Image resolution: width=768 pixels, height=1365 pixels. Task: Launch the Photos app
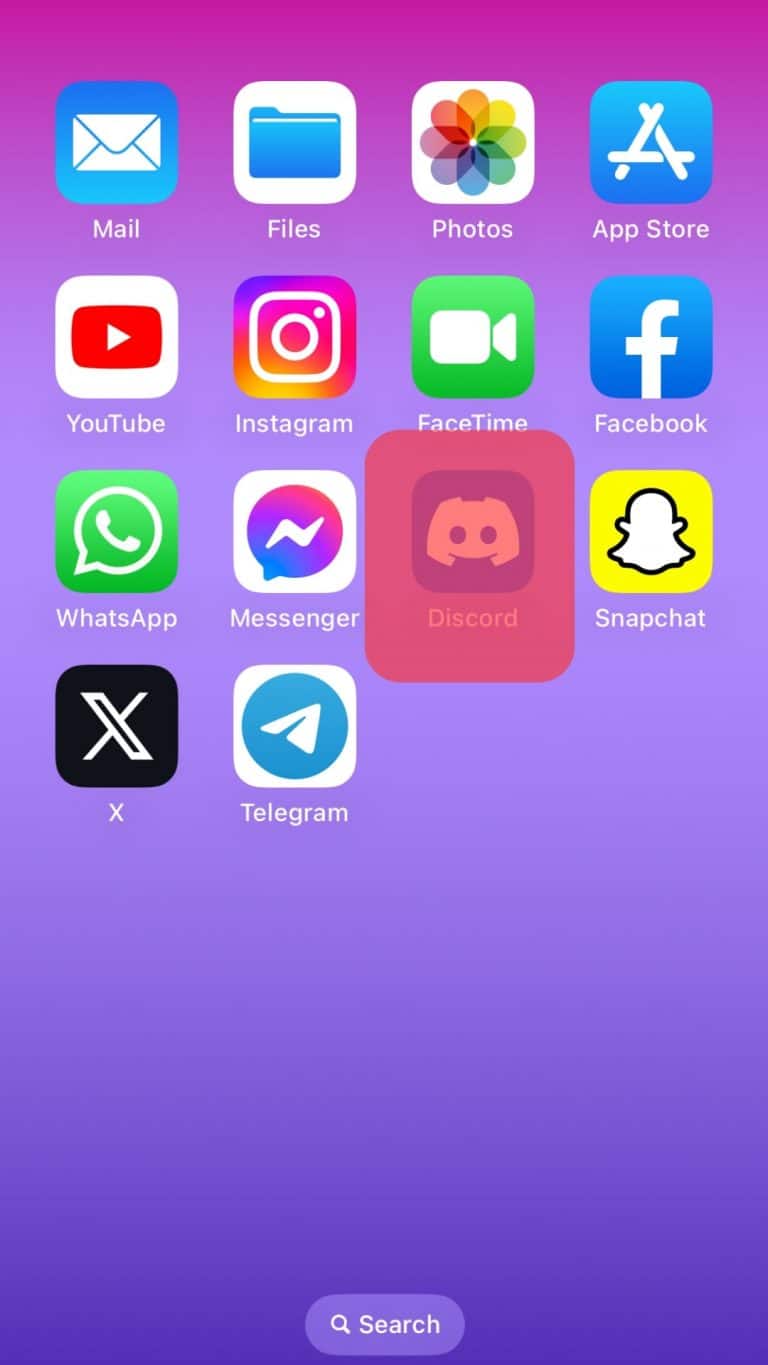pyautogui.click(x=472, y=141)
